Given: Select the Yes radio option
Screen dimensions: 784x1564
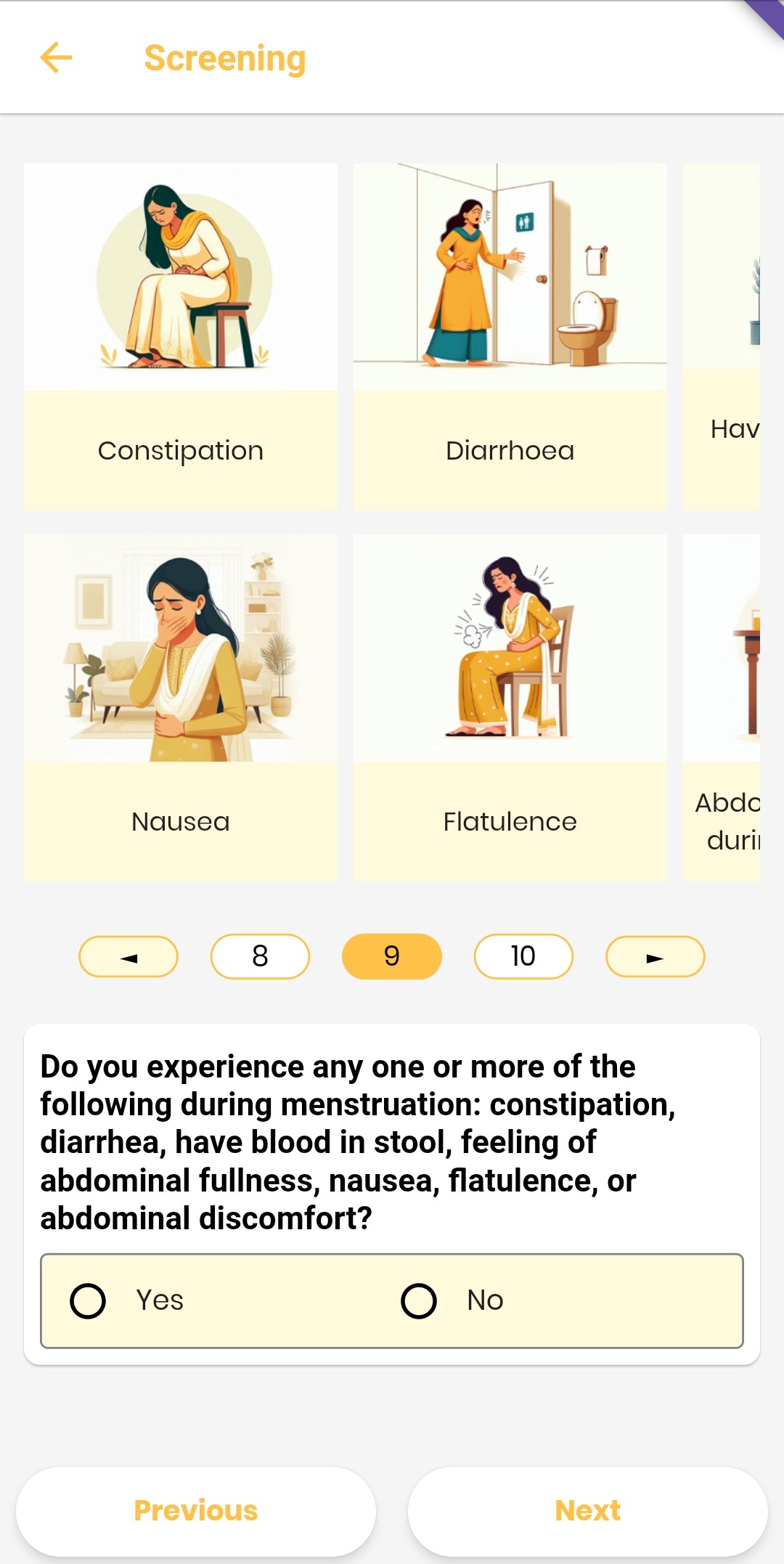Looking at the screenshot, I should 88,1300.
